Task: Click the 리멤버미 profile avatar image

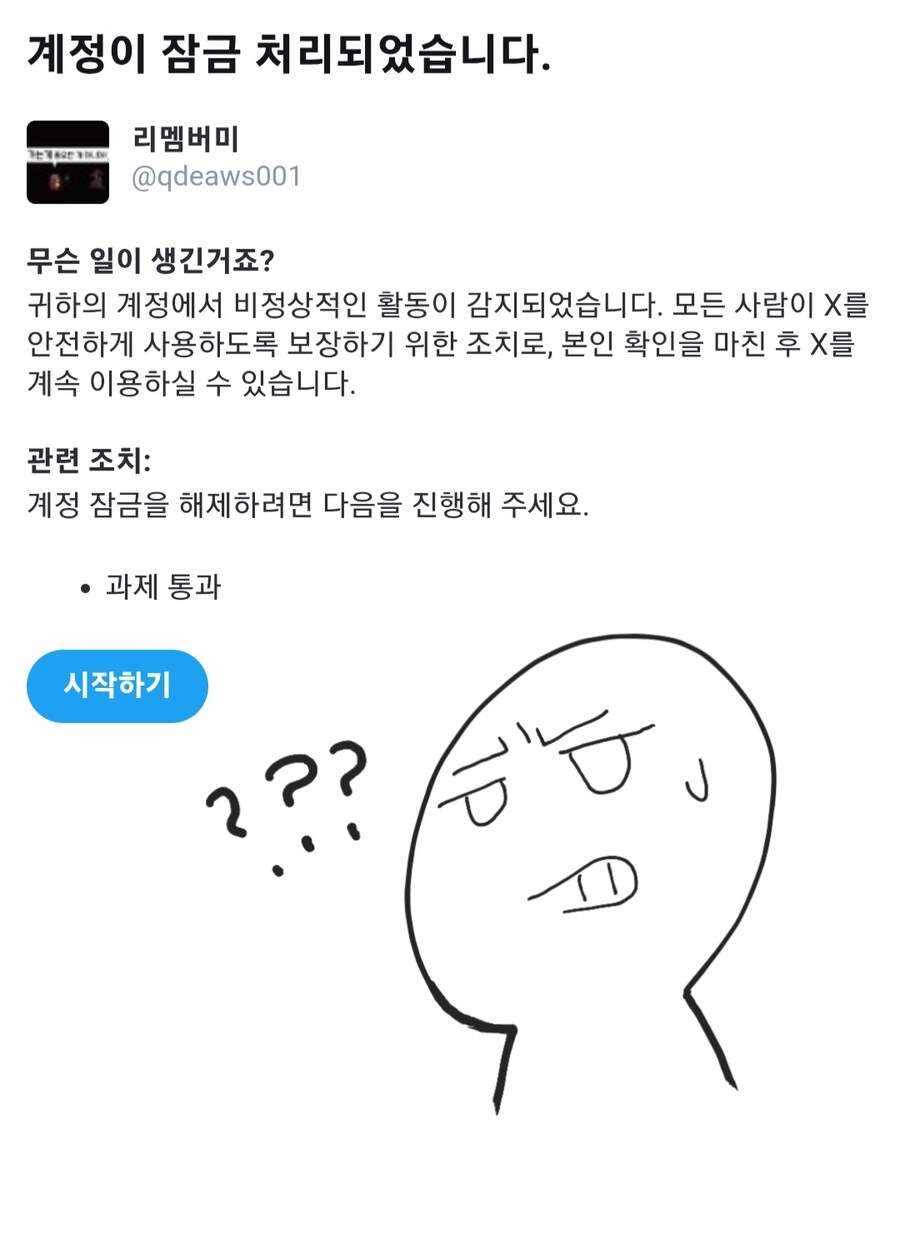Action: tap(67, 160)
